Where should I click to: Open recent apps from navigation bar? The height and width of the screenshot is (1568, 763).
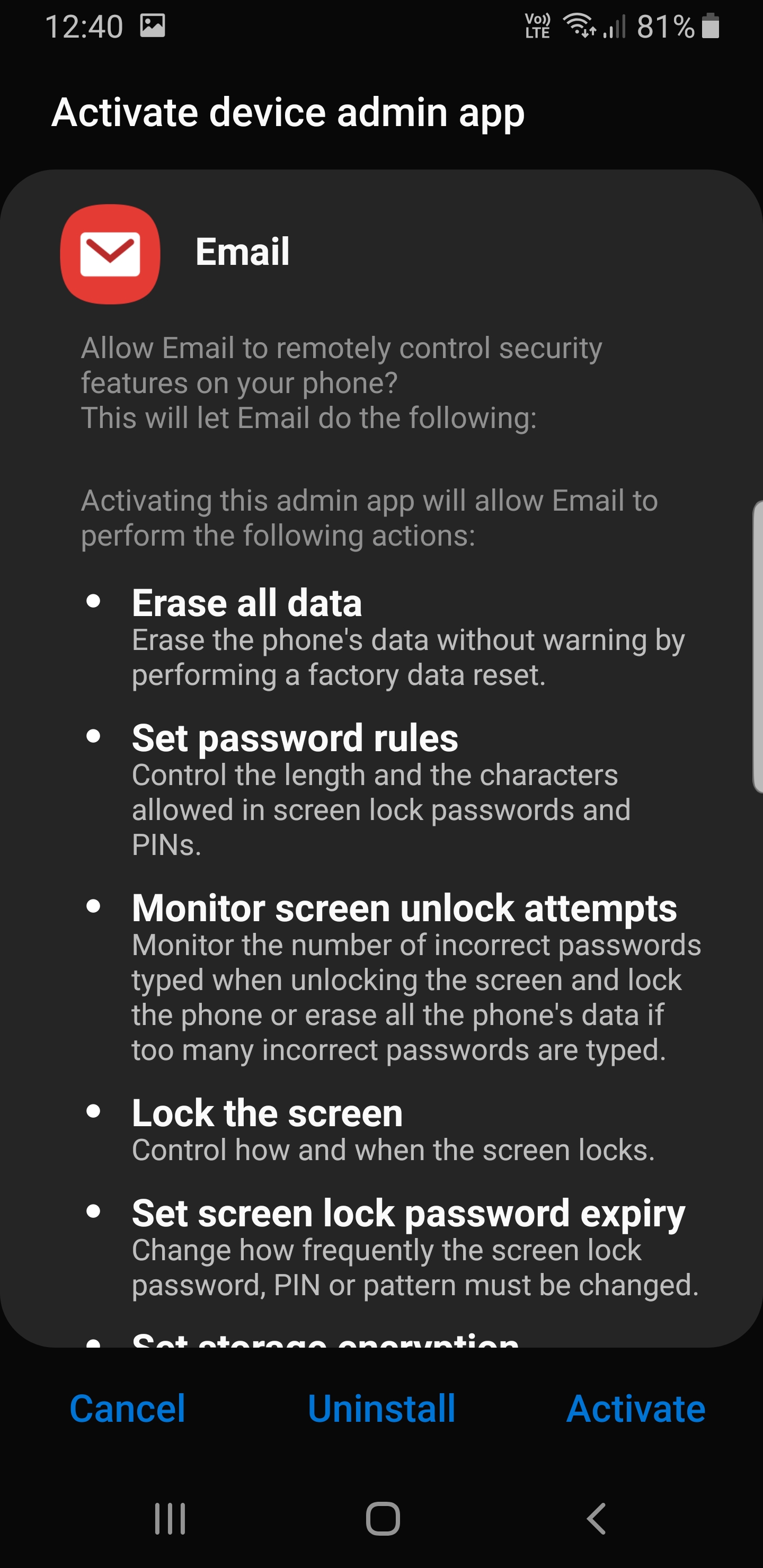[170, 1518]
